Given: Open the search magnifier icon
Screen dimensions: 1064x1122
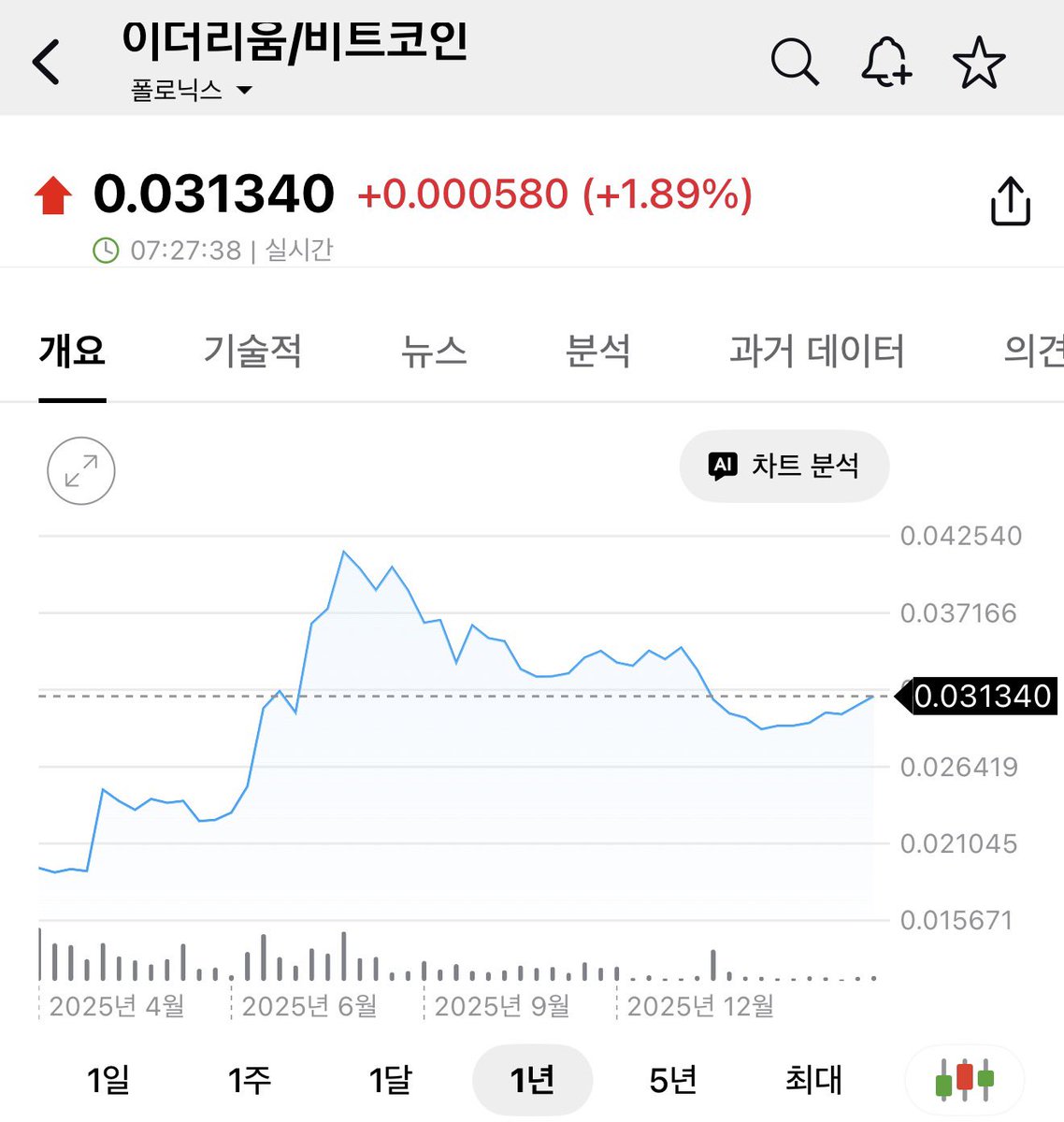Looking at the screenshot, I should pos(795,63).
